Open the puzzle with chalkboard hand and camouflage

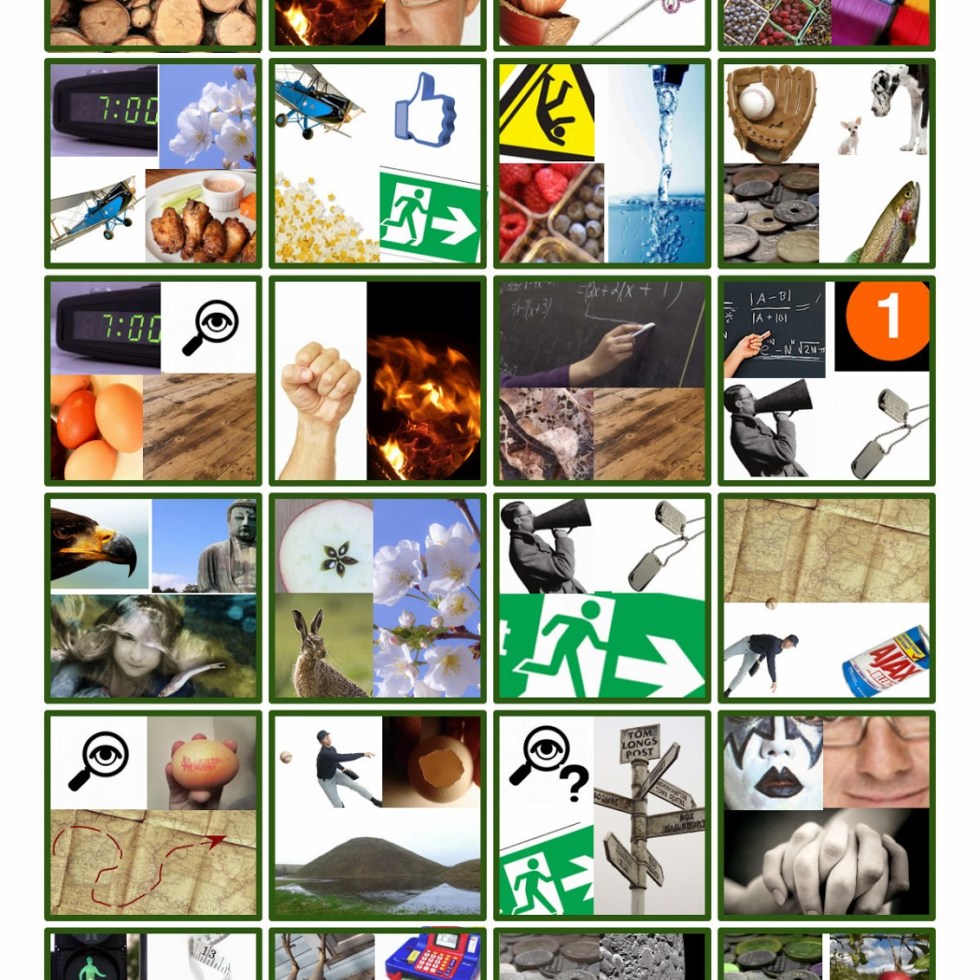(x=602, y=381)
